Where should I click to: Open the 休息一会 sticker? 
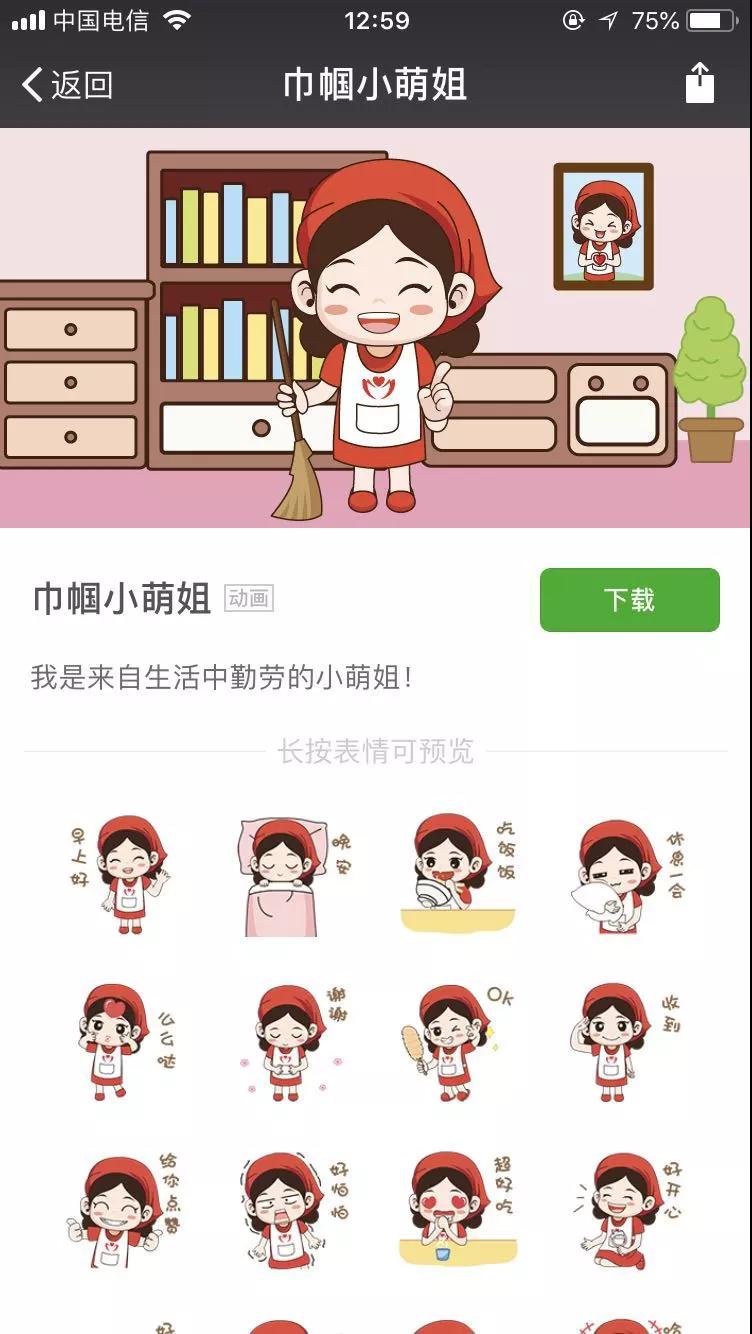pyautogui.click(x=626, y=876)
